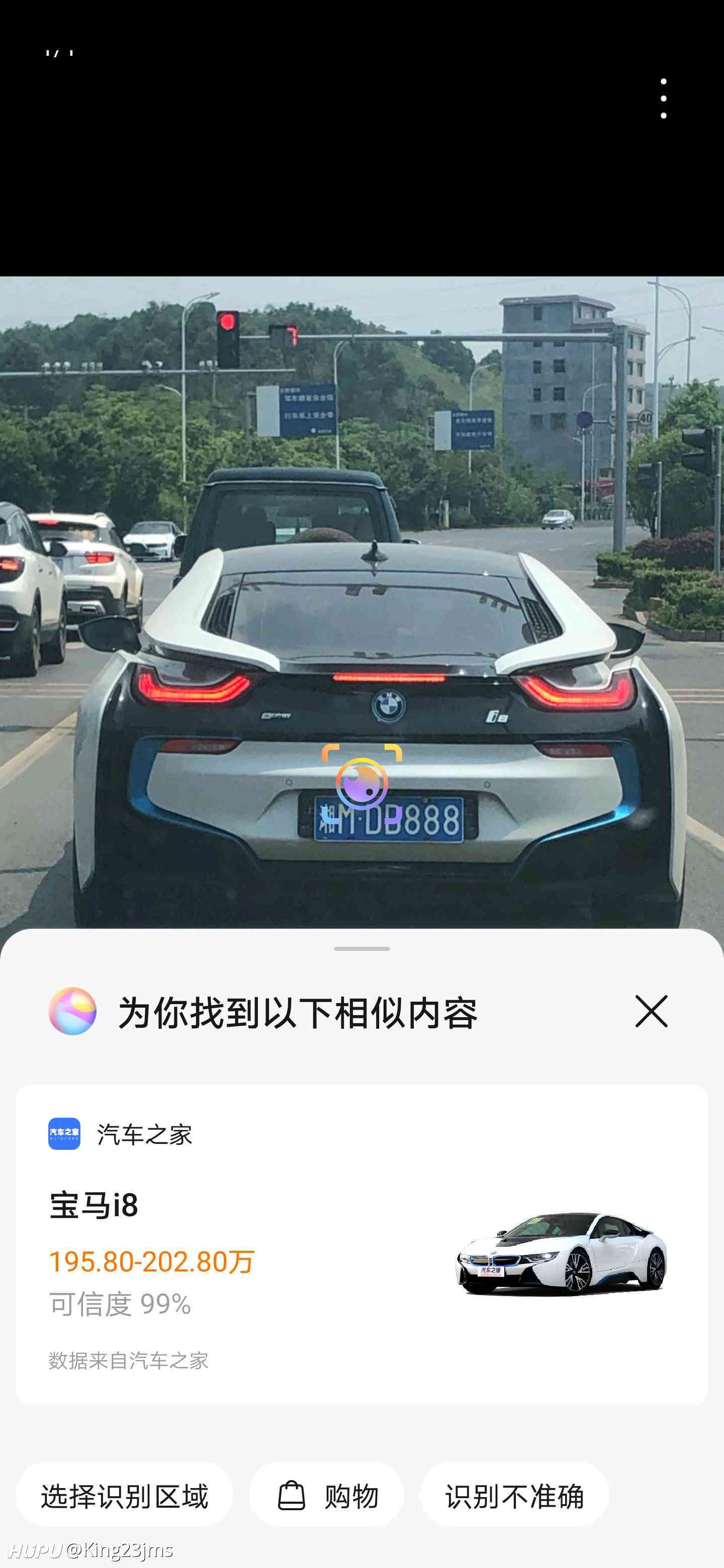Tap the visual recognition marker on the car
Viewport: 724px width, 1568px height.
361,784
